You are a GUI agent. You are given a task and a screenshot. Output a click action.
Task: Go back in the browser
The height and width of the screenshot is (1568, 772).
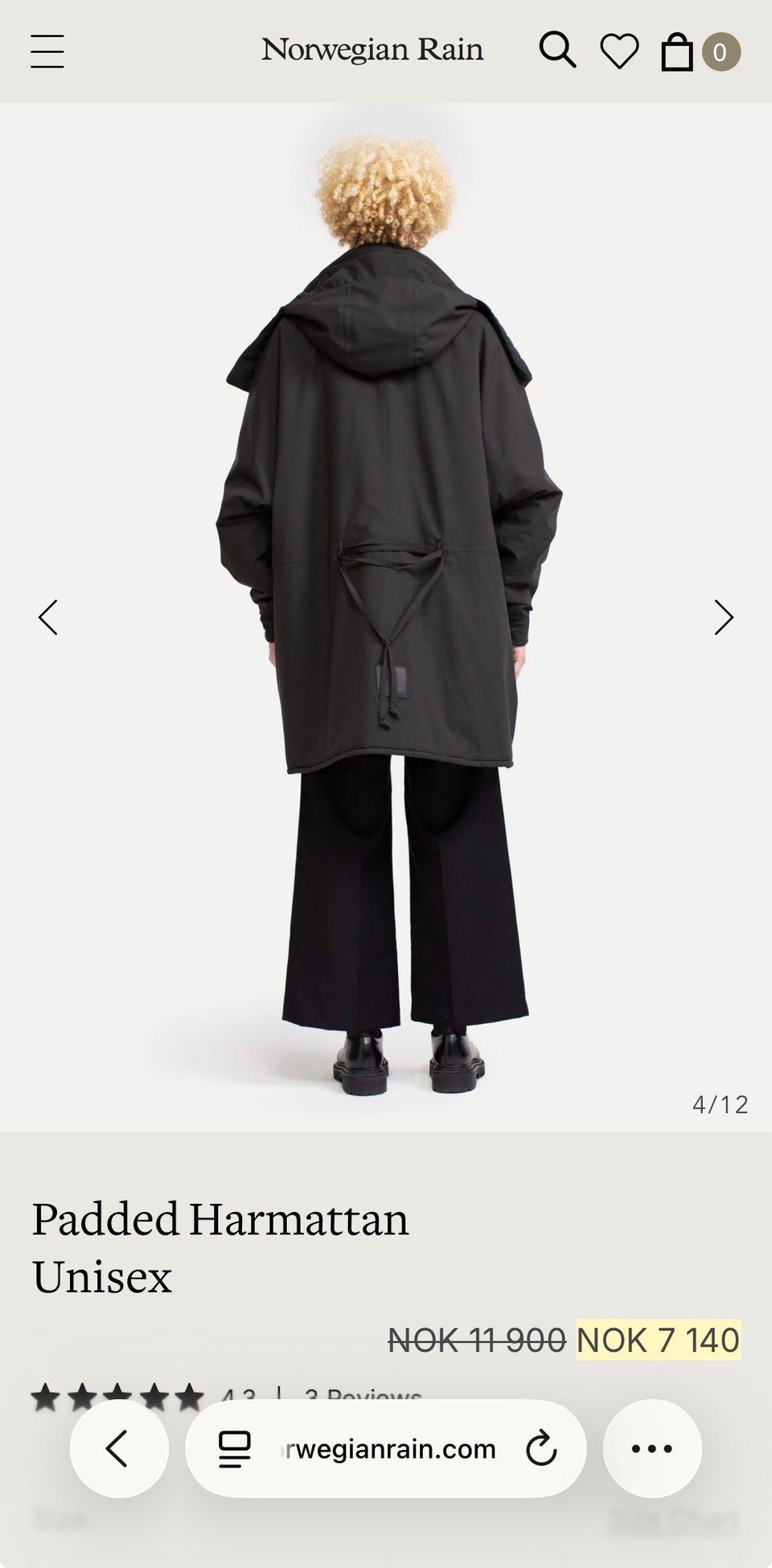119,1449
